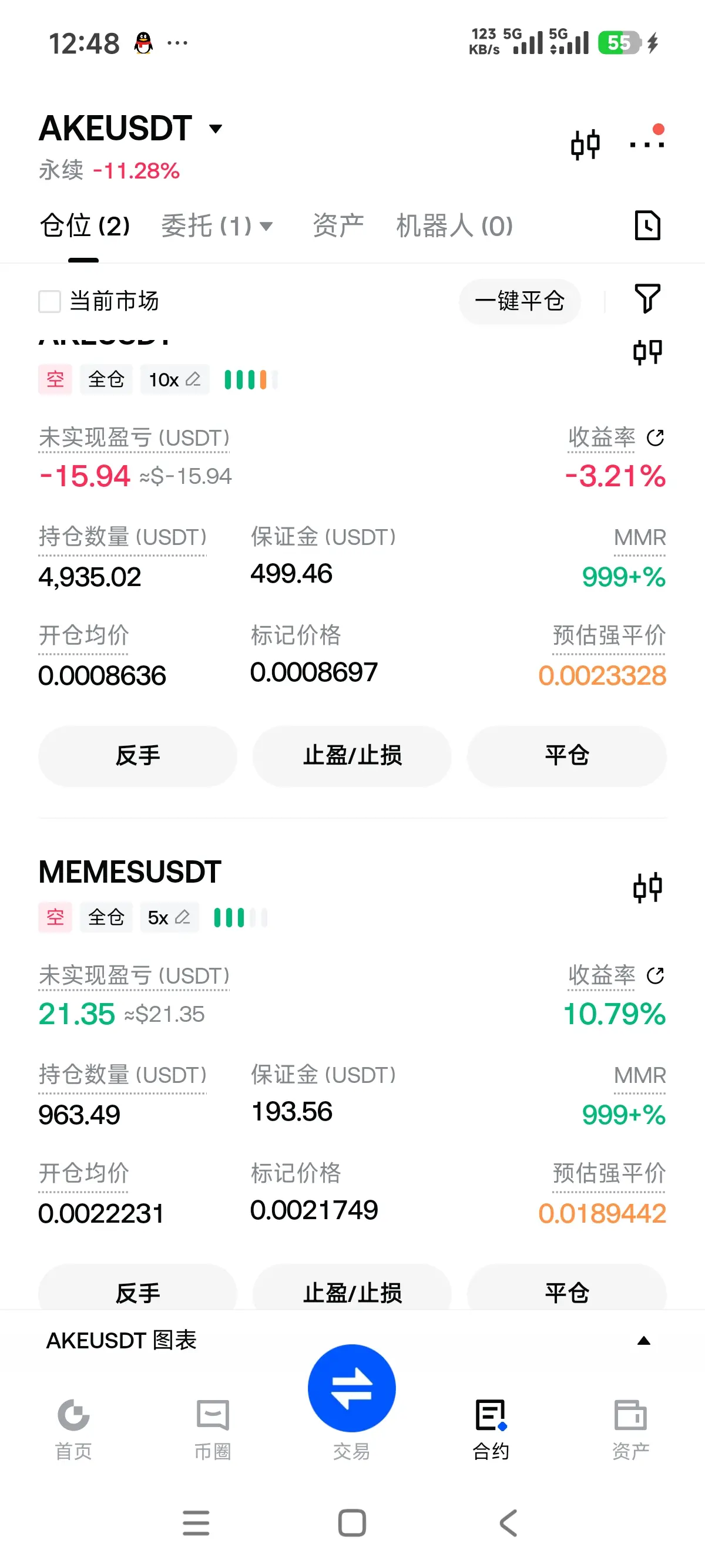Share the MEMESUSDT 收益率 via its icon
The width and height of the screenshot is (705, 1568).
655,975
